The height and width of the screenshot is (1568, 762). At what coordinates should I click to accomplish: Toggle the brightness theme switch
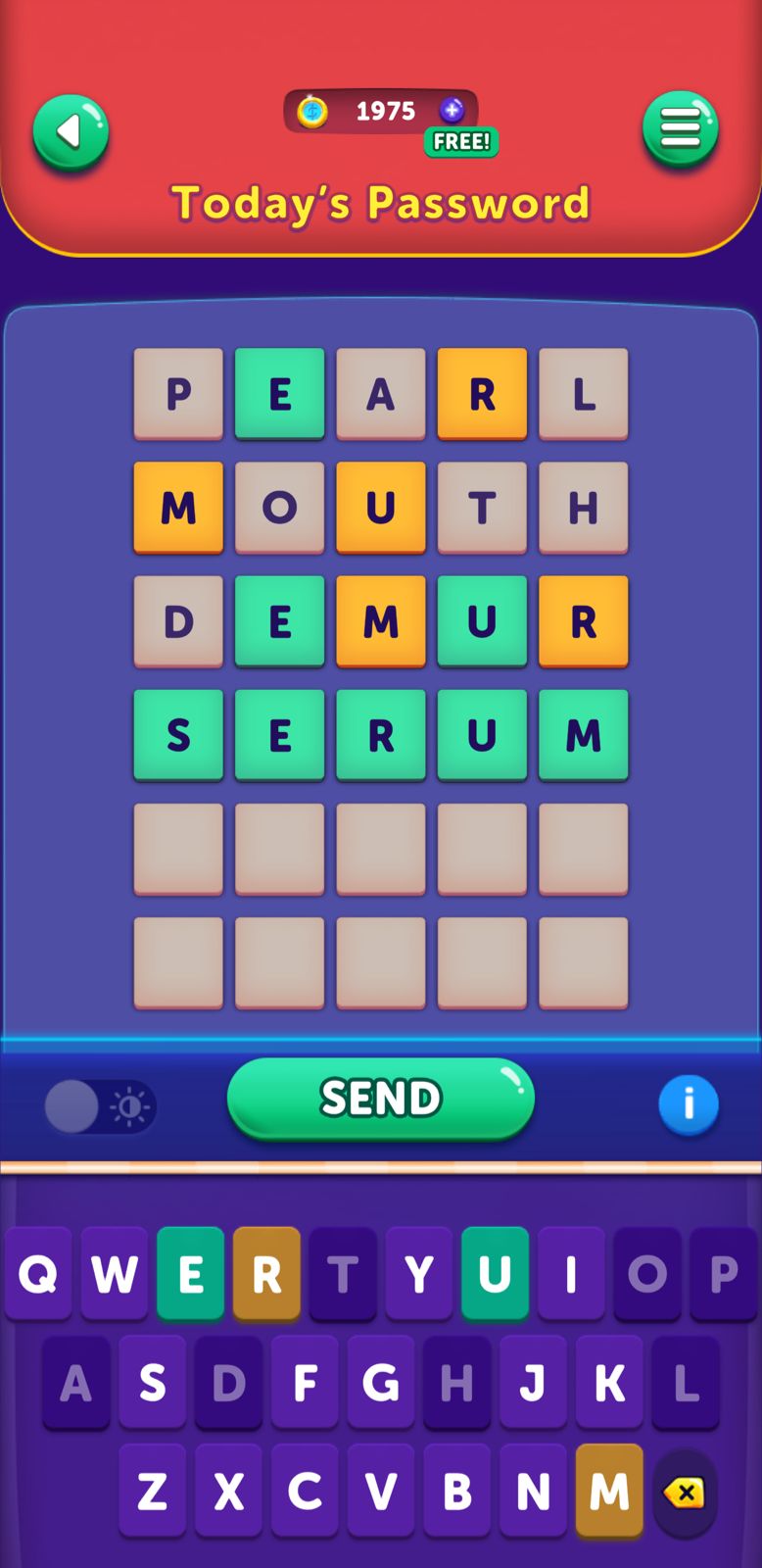coord(100,1106)
